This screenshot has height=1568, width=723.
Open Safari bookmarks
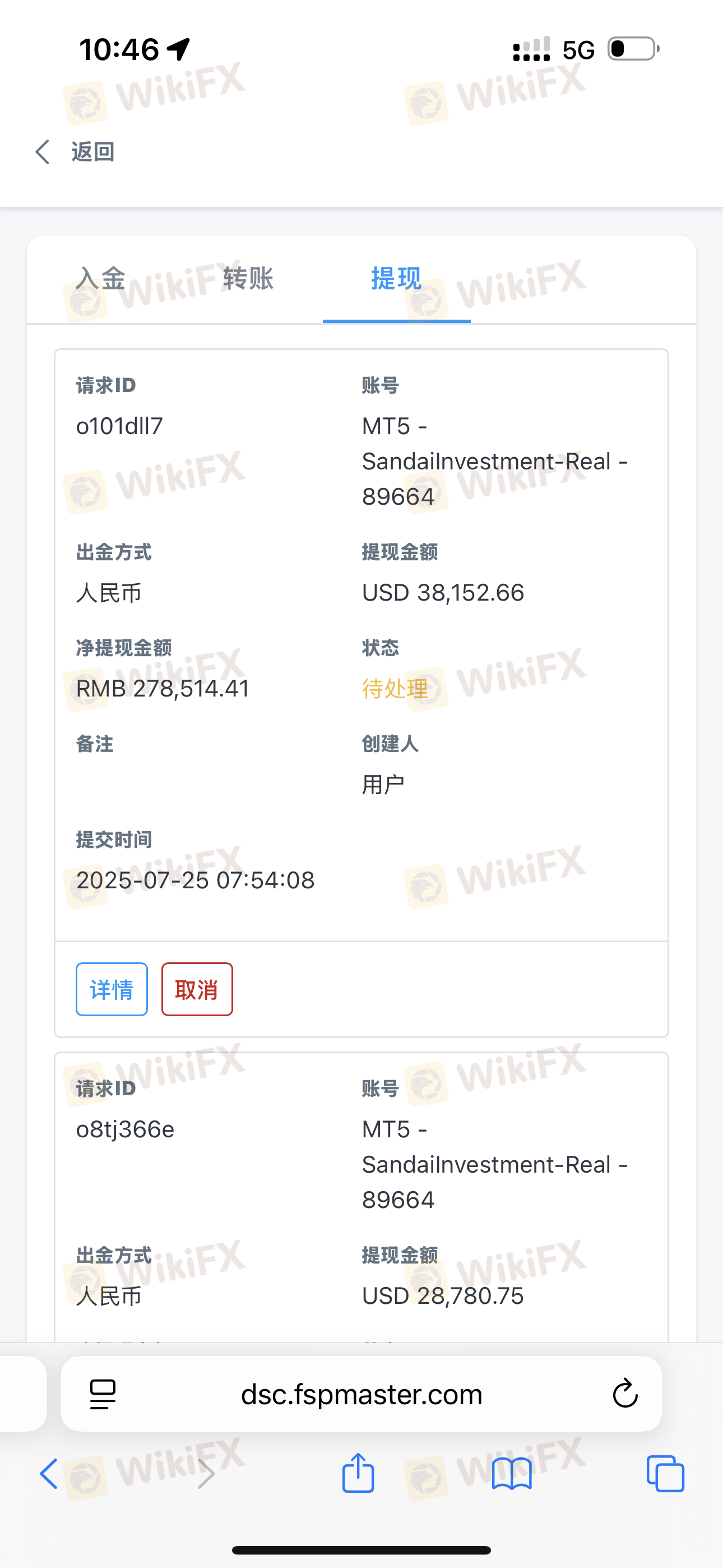click(512, 1474)
